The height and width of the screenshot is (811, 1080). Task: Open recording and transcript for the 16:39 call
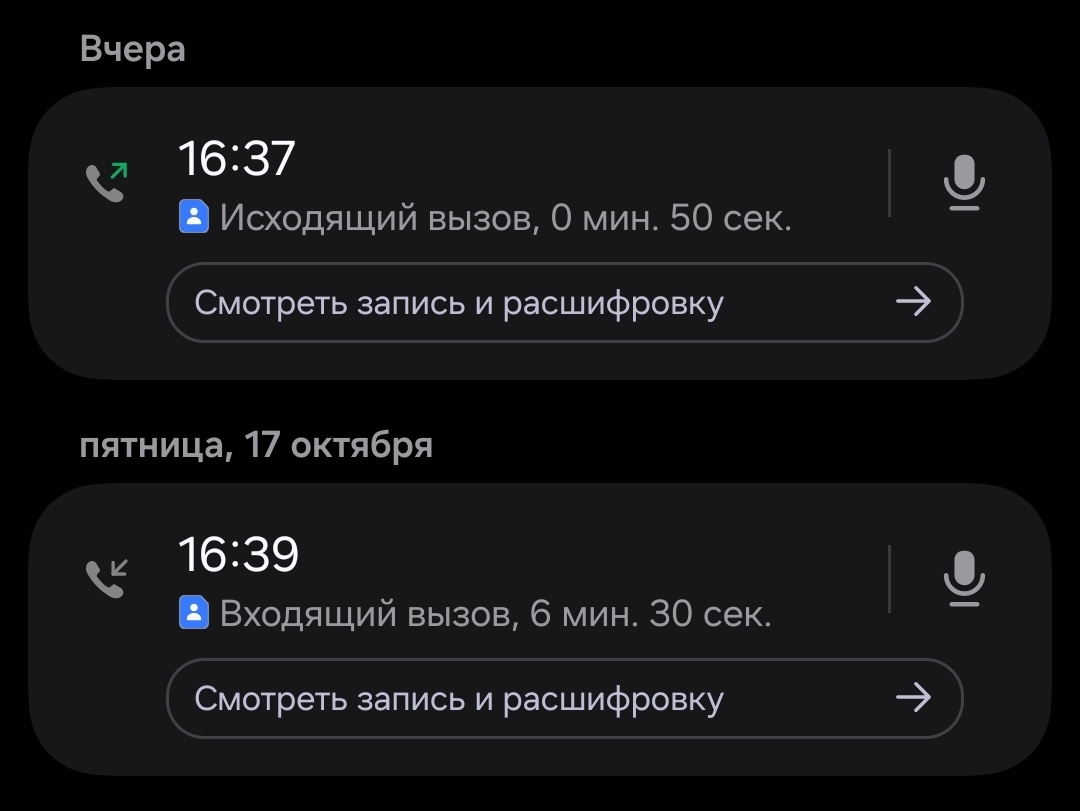(564, 699)
